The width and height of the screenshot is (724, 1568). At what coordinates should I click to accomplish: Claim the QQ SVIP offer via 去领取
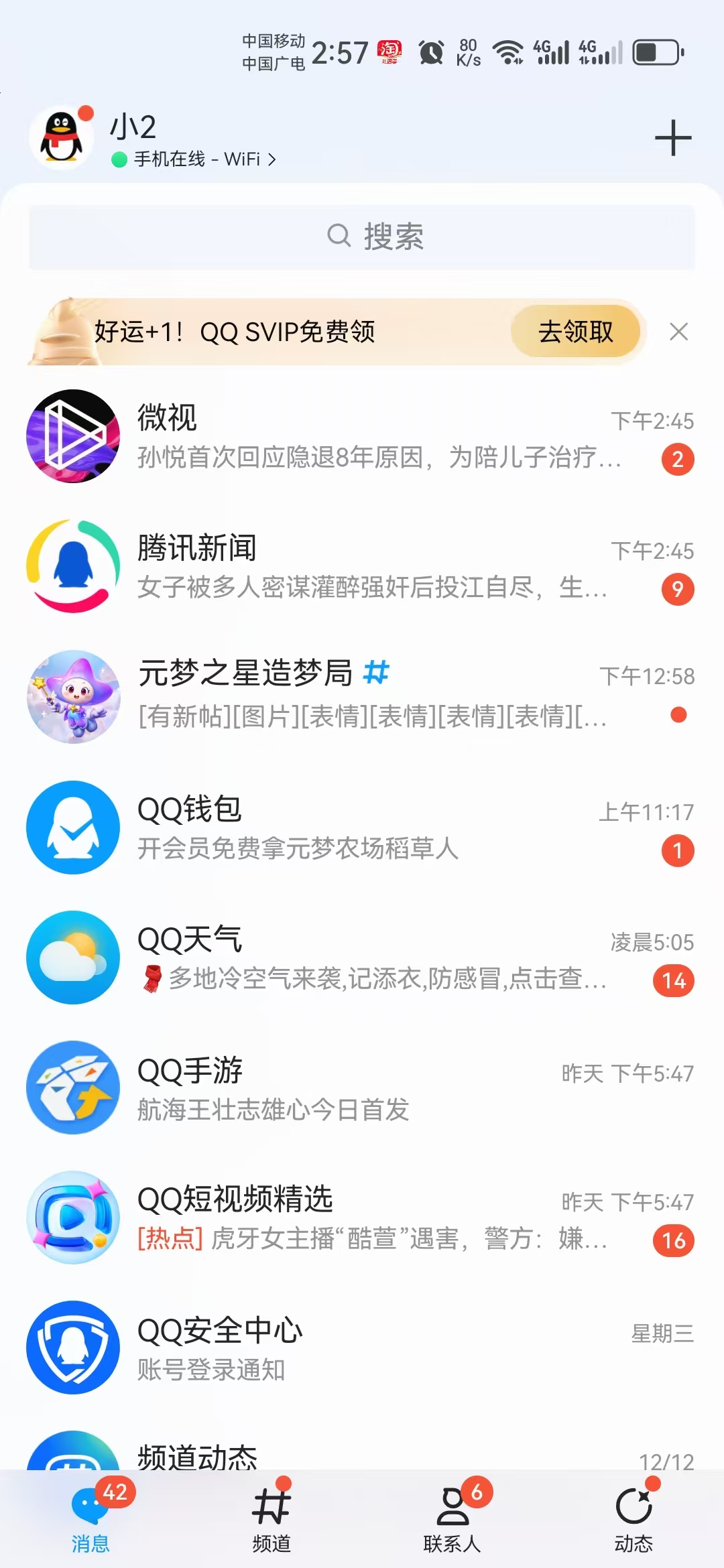575,332
